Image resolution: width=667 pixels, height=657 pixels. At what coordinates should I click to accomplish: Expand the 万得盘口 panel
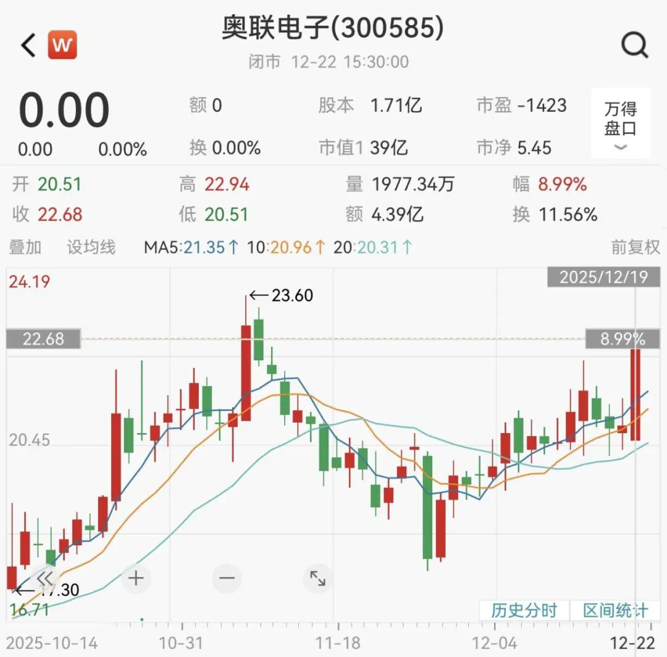click(620, 124)
